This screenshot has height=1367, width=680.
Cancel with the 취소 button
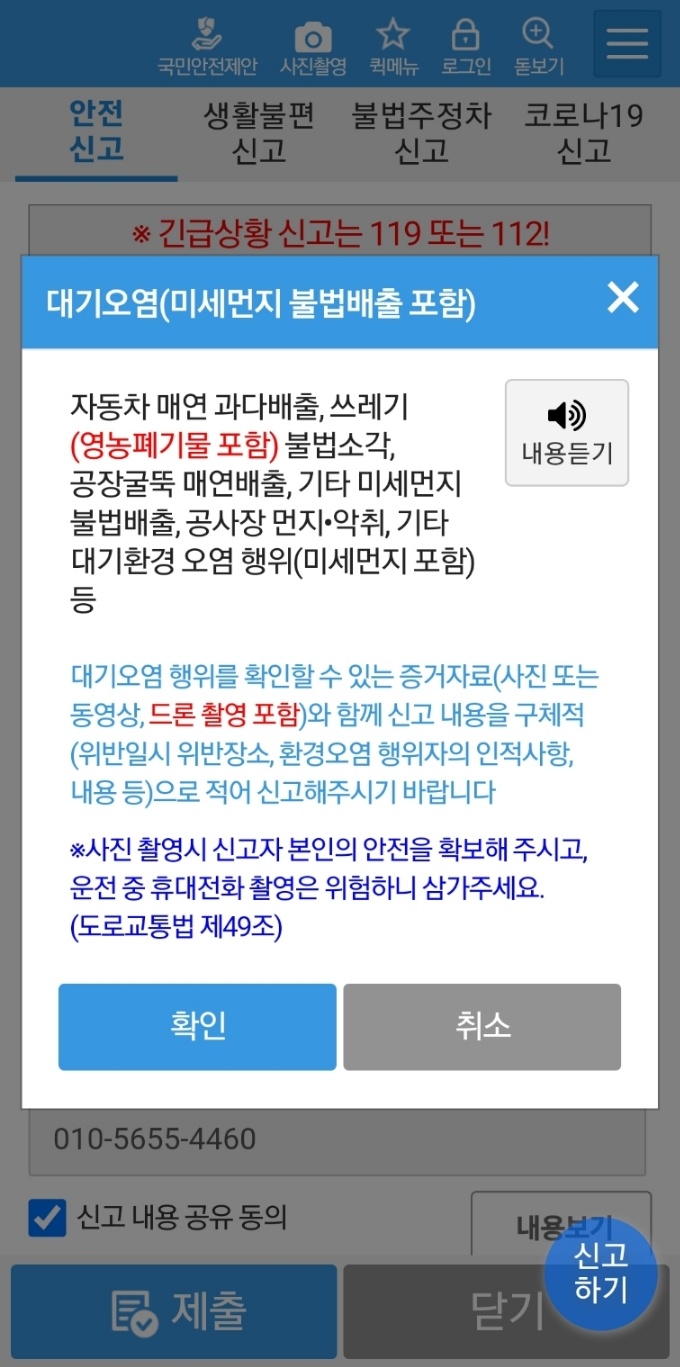tap(482, 1027)
